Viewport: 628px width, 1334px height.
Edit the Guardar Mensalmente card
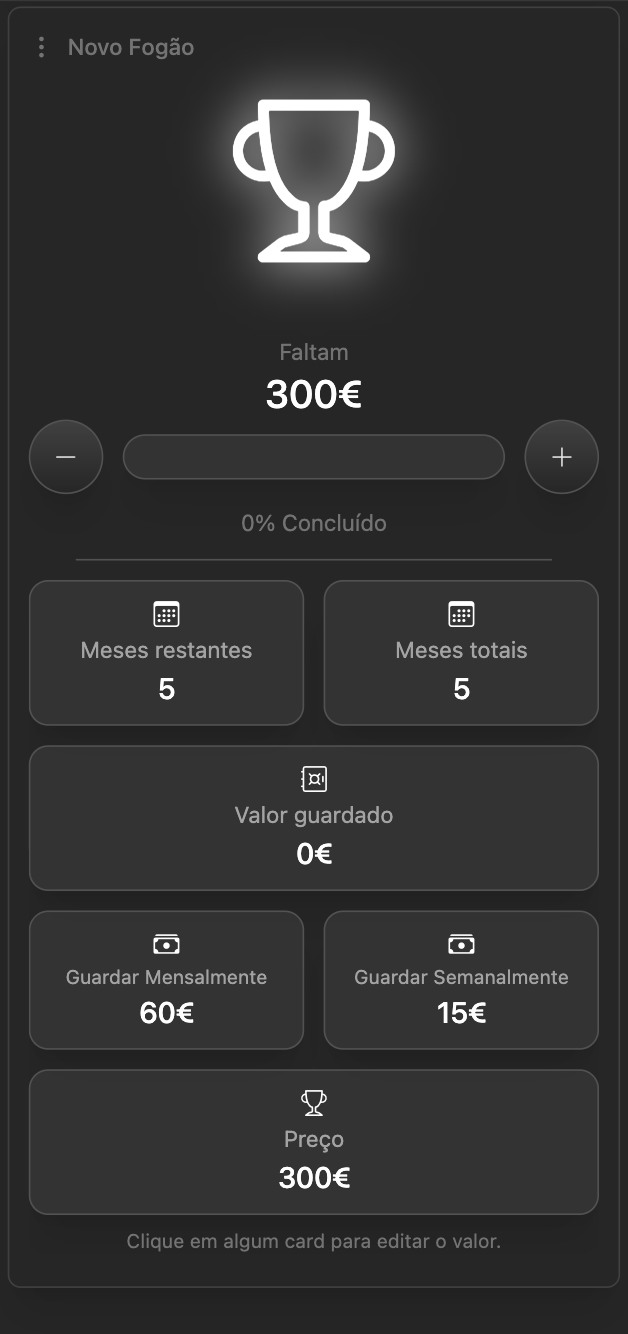(166, 980)
